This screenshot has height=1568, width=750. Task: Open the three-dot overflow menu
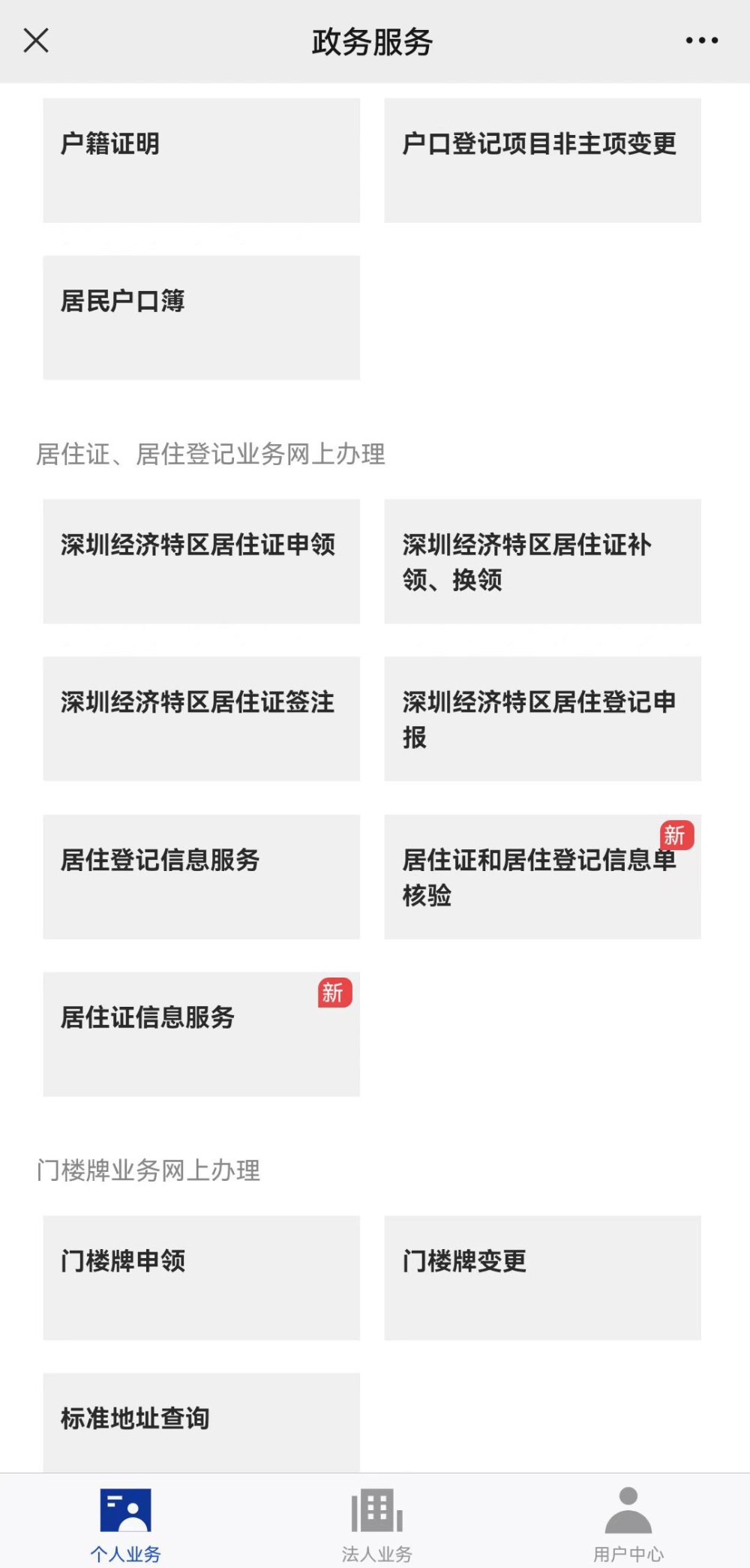[x=701, y=41]
